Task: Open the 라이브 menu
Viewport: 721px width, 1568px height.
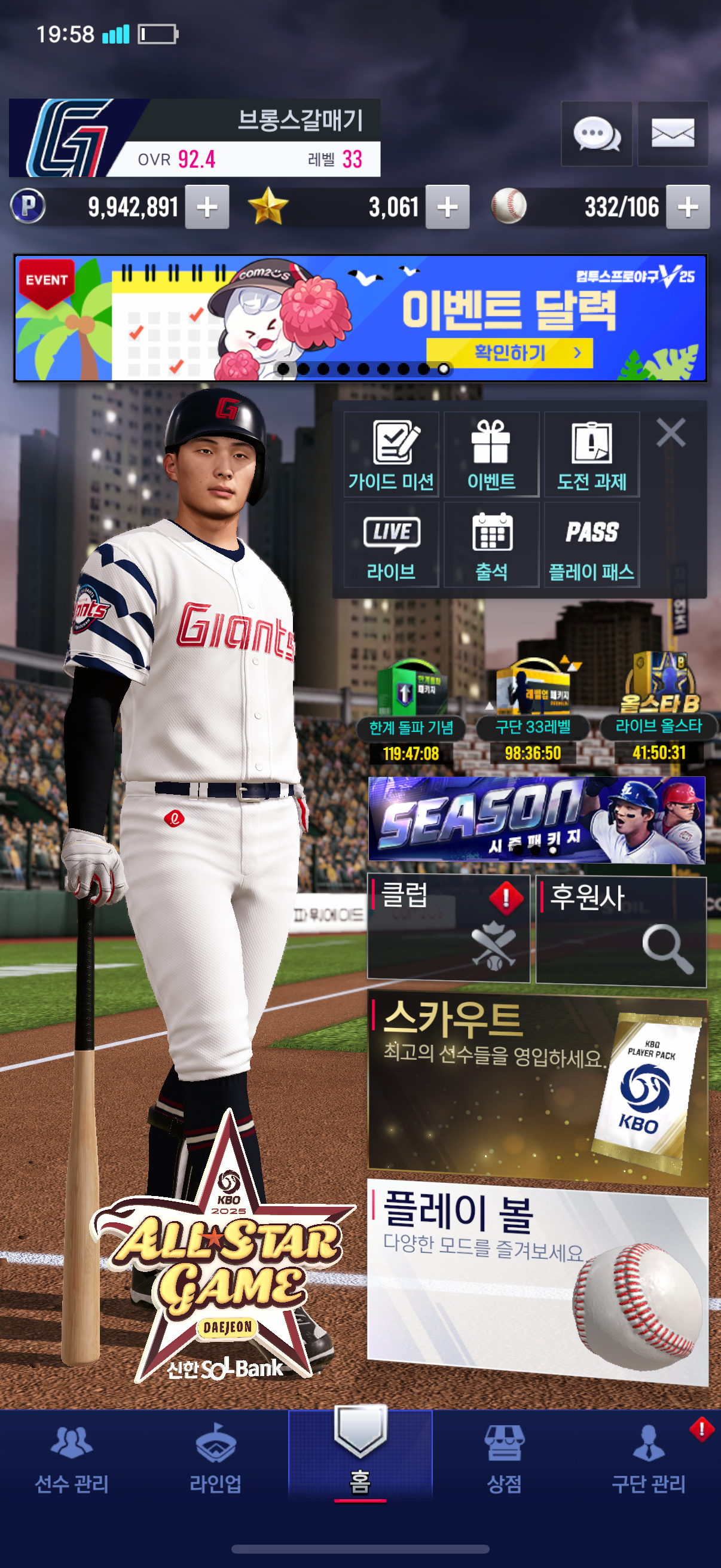Action: (x=391, y=545)
